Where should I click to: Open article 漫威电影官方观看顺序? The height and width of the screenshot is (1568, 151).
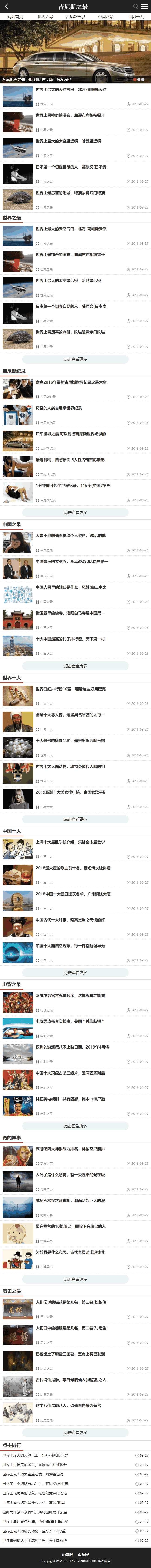[x=70, y=996]
